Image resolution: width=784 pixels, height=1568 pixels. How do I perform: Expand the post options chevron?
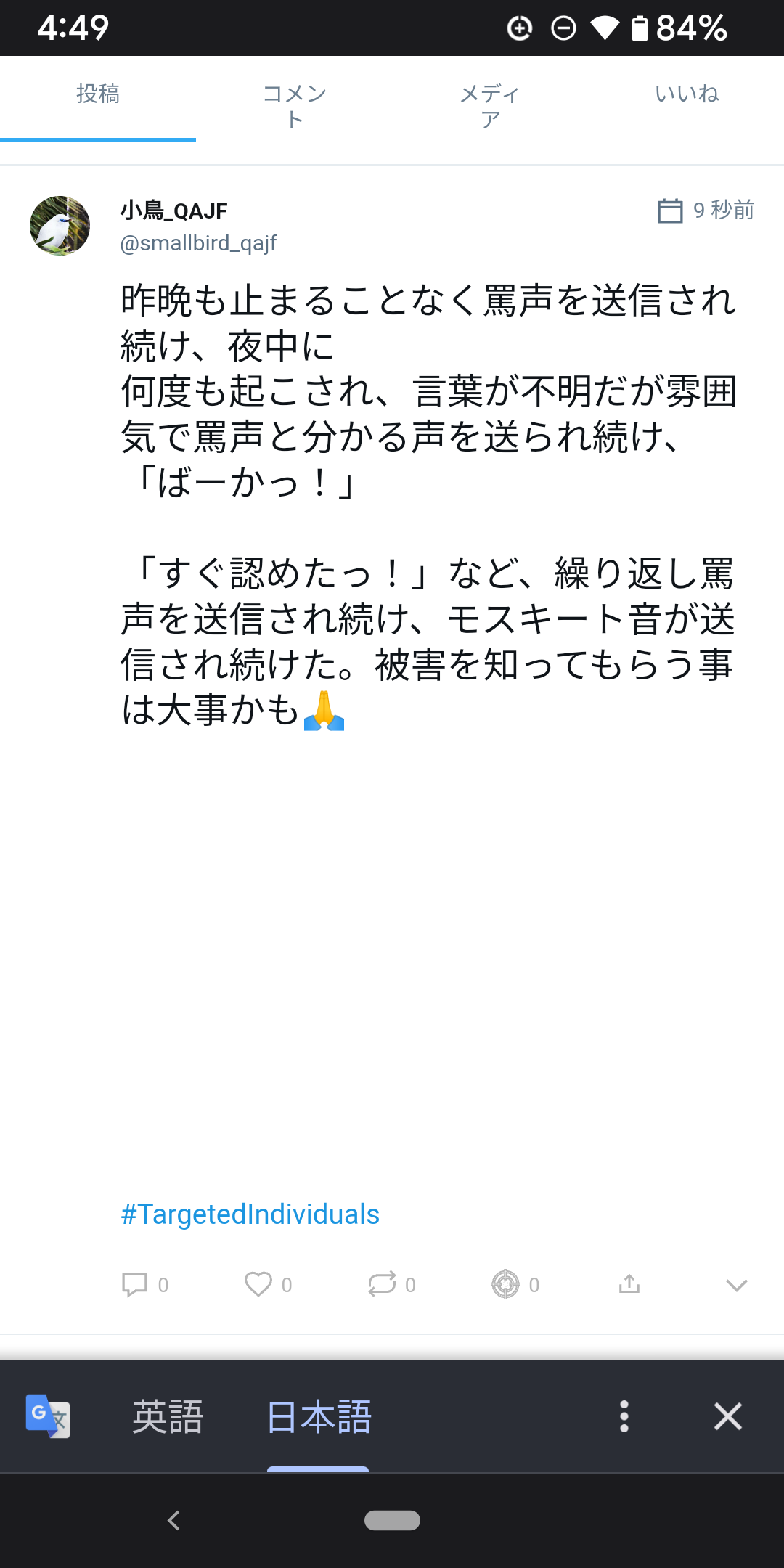[736, 1286]
